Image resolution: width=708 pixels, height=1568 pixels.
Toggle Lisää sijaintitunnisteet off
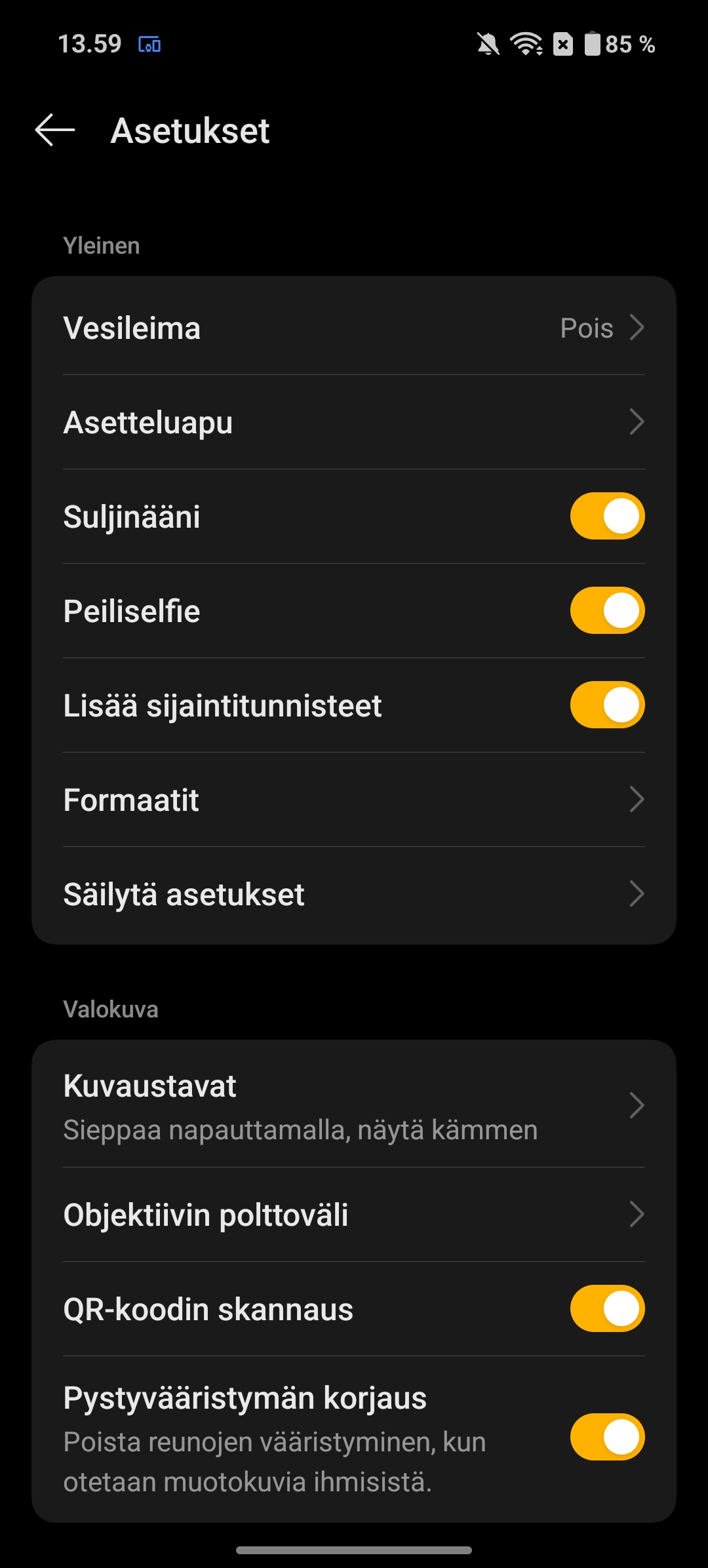pos(607,705)
